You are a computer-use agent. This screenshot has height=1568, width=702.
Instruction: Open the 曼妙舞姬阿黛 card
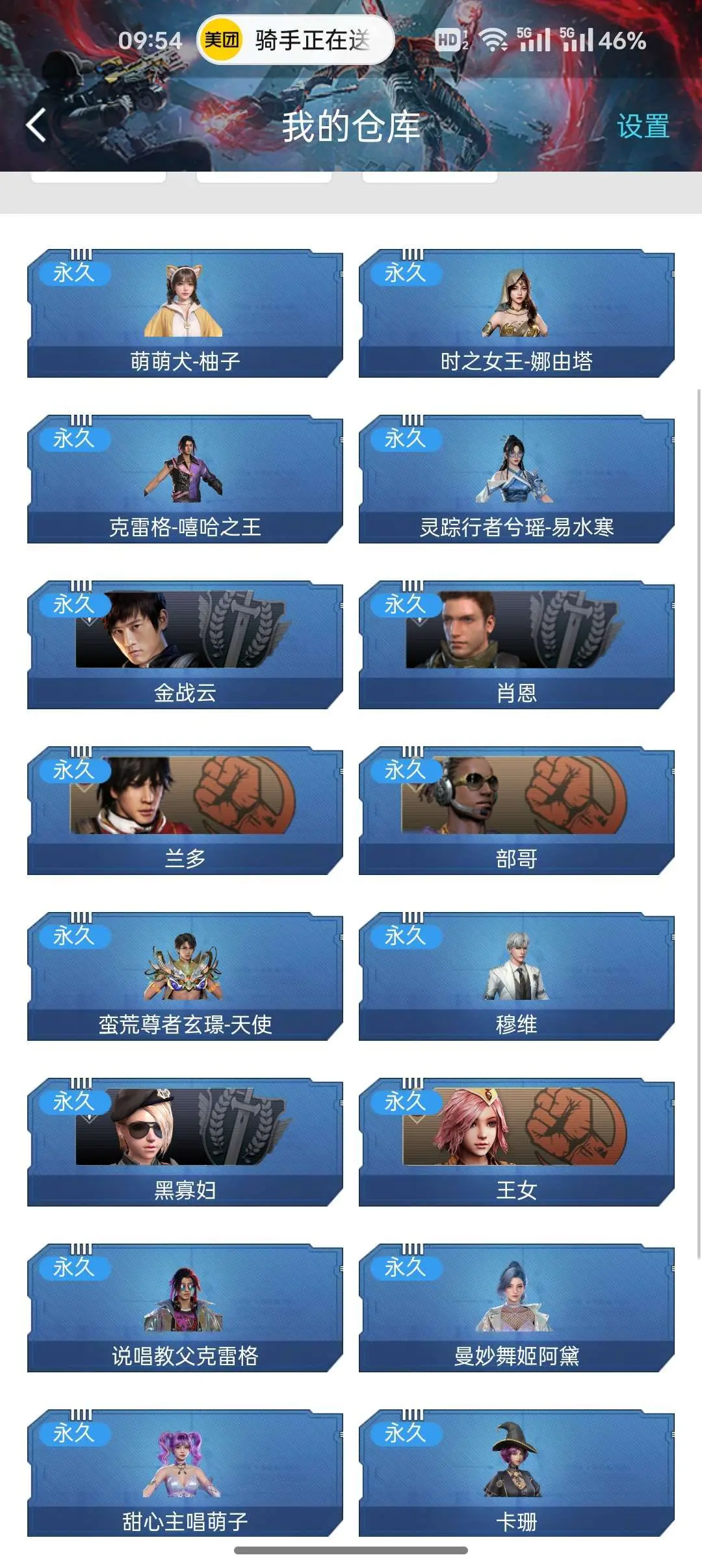pos(516,1308)
